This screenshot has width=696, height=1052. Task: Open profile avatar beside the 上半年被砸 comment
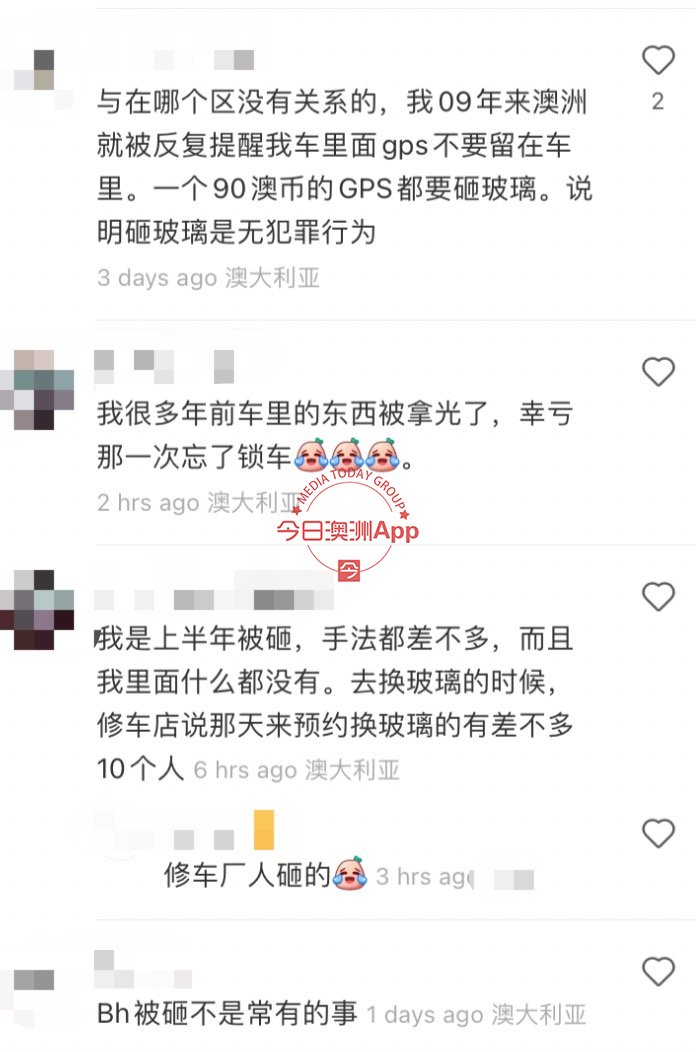click(37, 610)
